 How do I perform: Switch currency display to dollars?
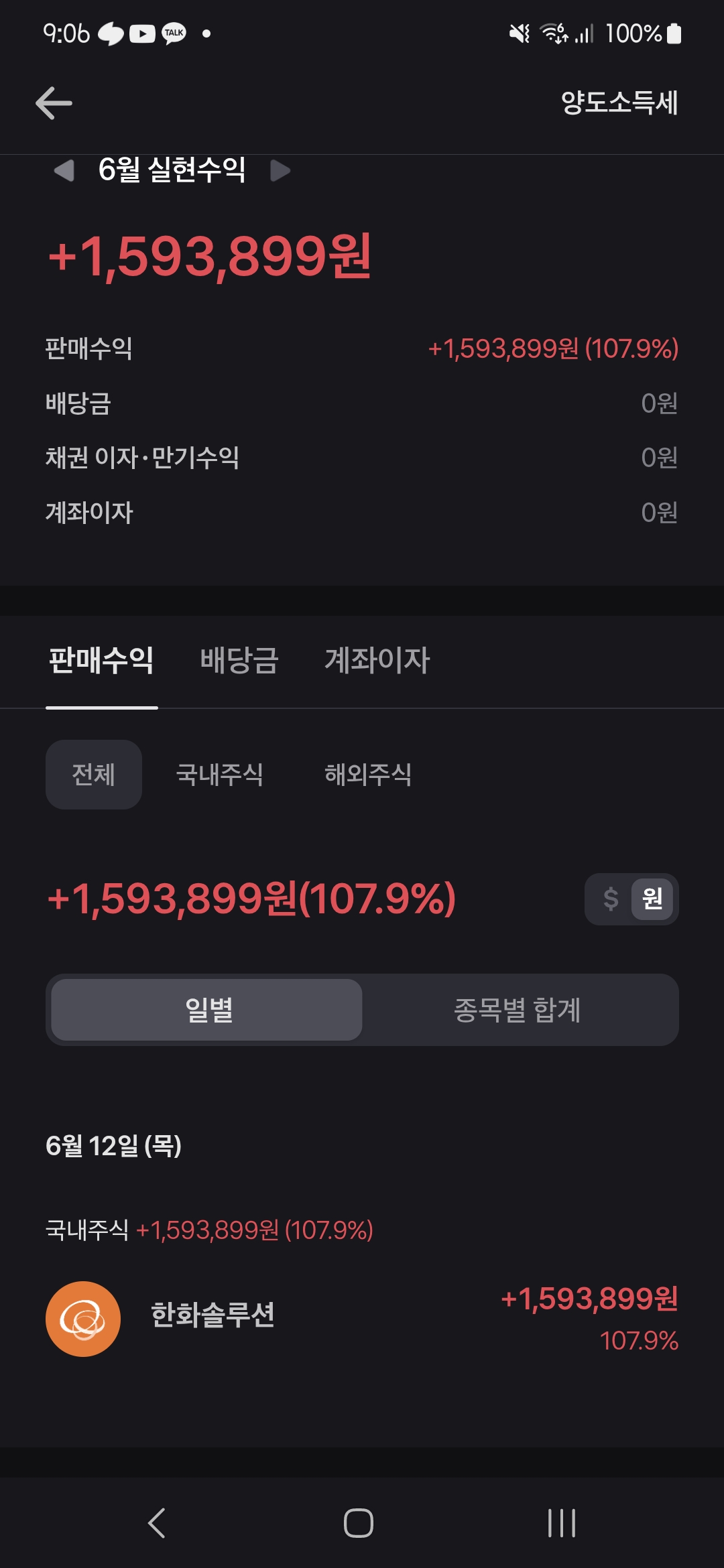610,899
